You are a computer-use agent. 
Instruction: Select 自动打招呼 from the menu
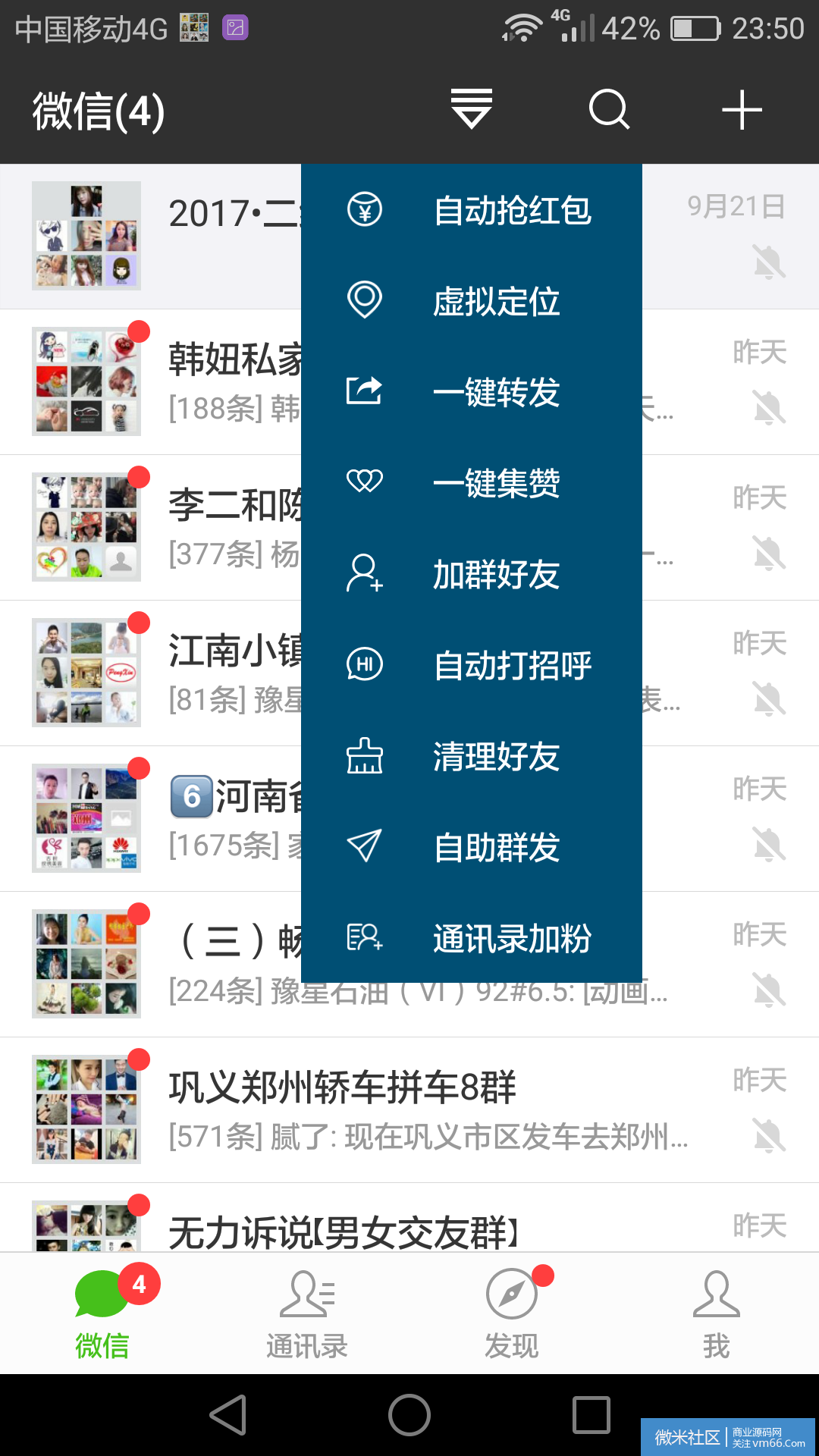tap(472, 665)
